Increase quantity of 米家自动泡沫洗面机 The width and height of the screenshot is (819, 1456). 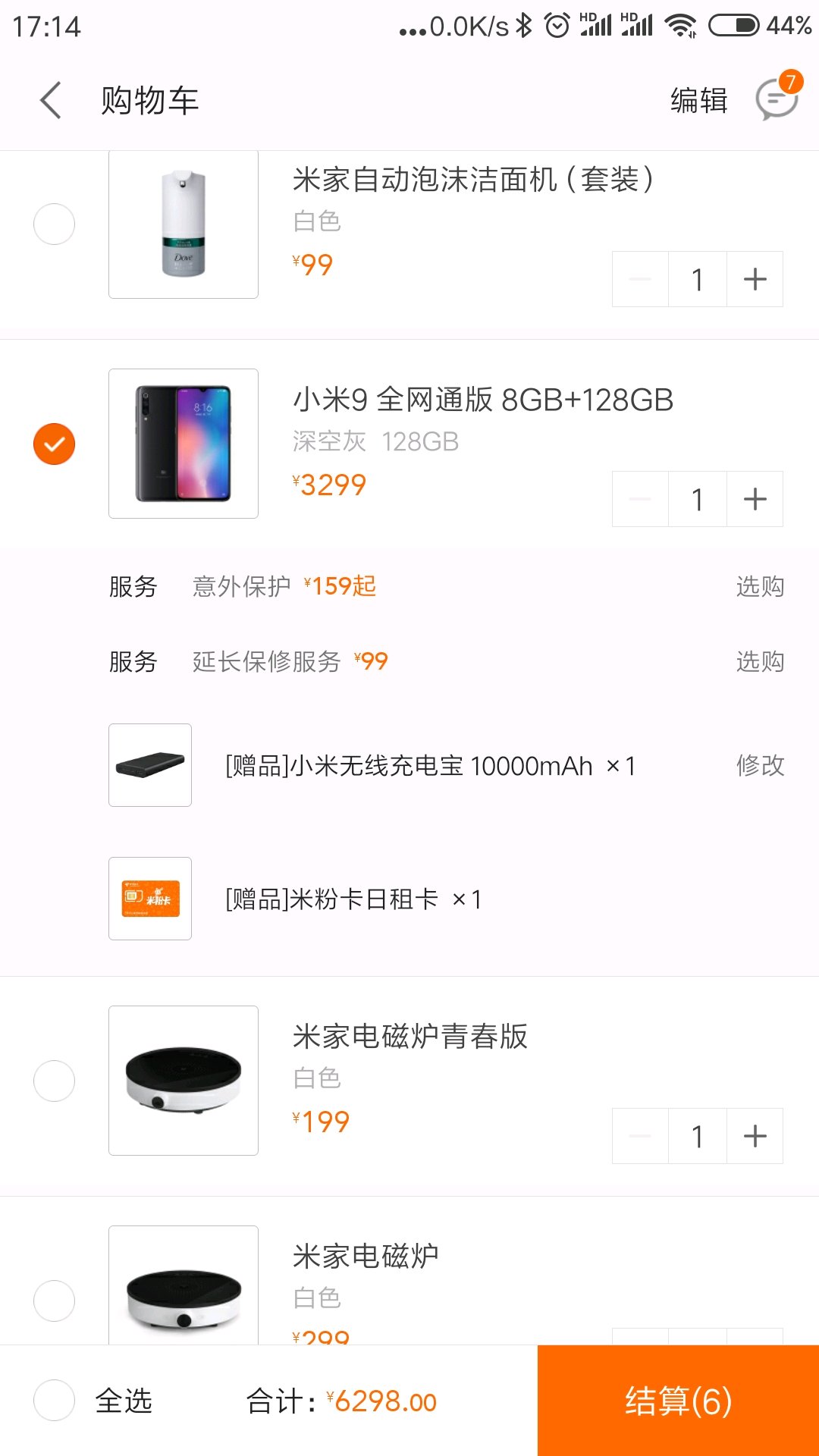pyautogui.click(x=755, y=279)
